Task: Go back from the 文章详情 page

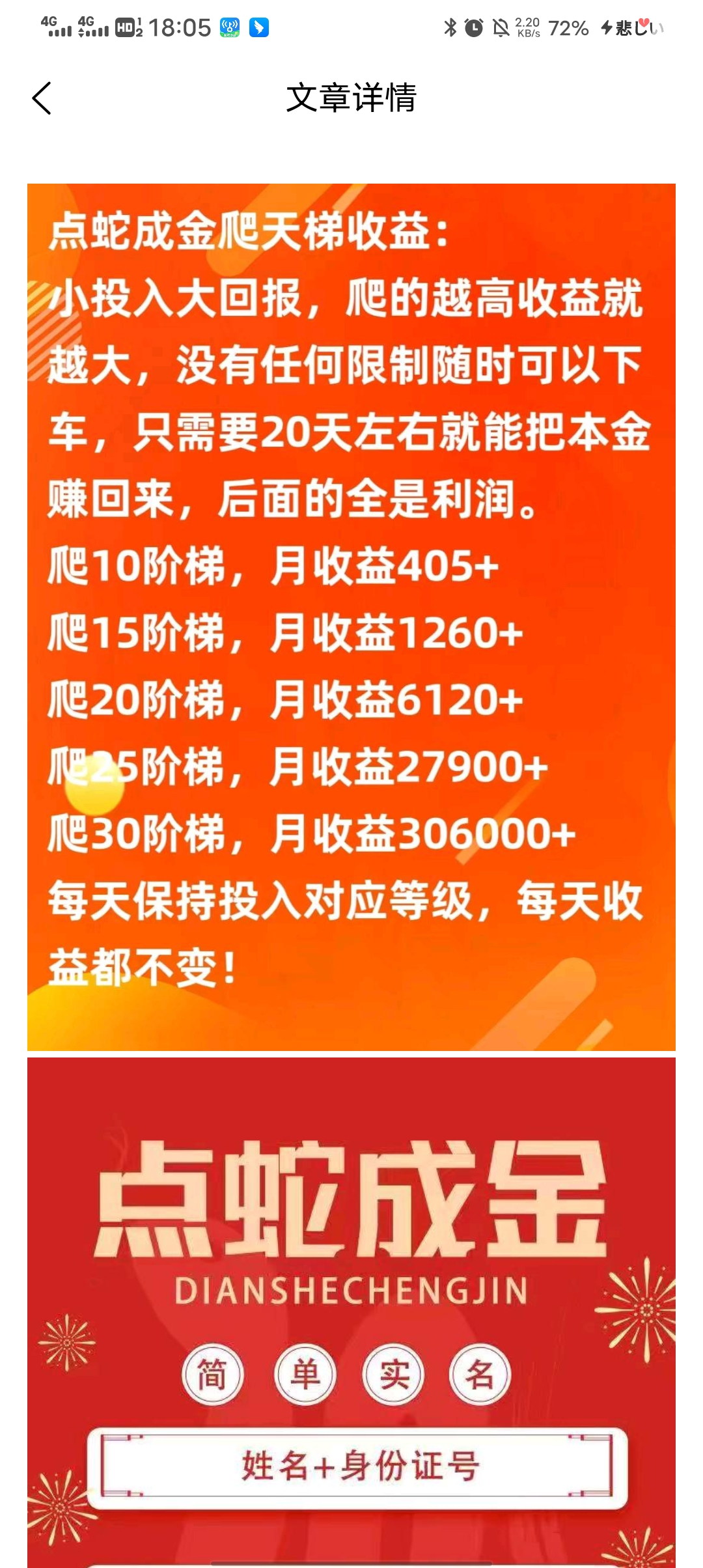Action: coord(42,98)
